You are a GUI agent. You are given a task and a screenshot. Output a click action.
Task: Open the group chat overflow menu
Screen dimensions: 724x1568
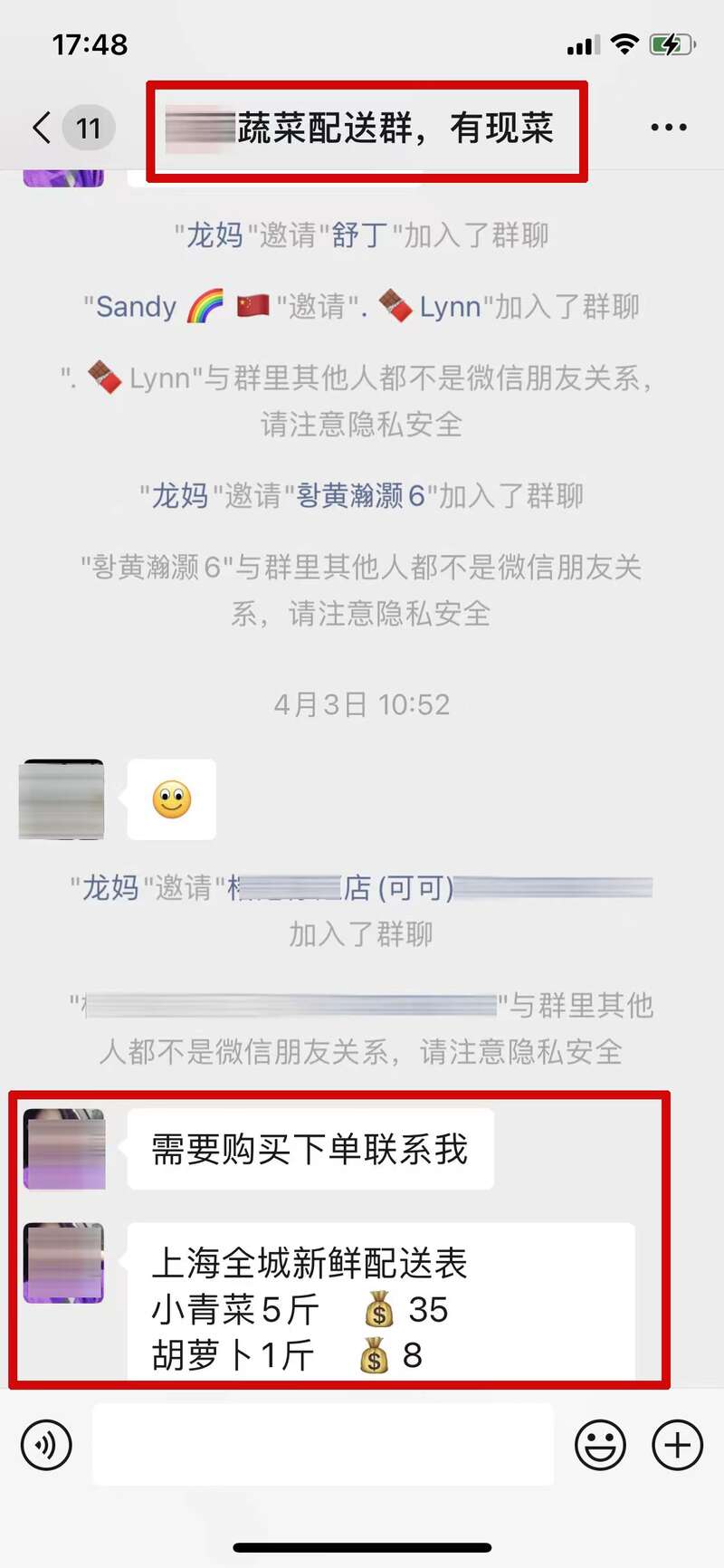(669, 128)
